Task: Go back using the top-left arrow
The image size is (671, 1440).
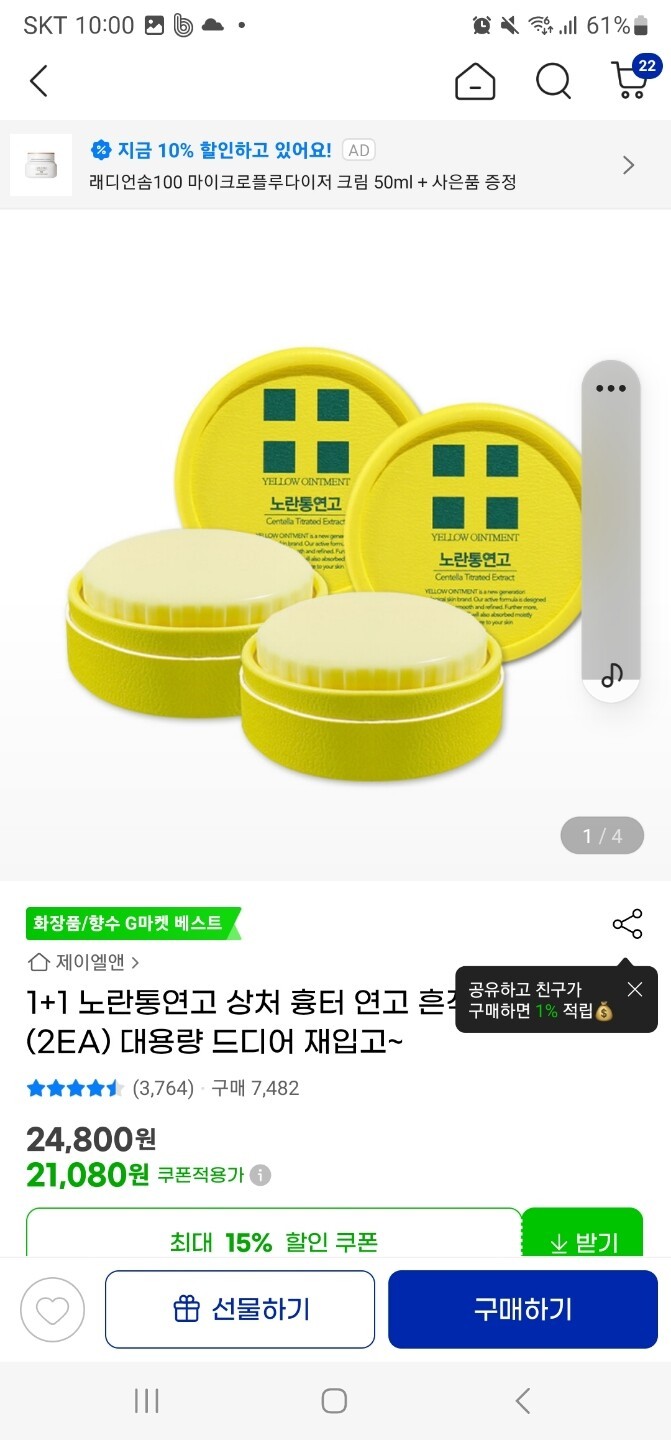Action: pyautogui.click(x=38, y=81)
